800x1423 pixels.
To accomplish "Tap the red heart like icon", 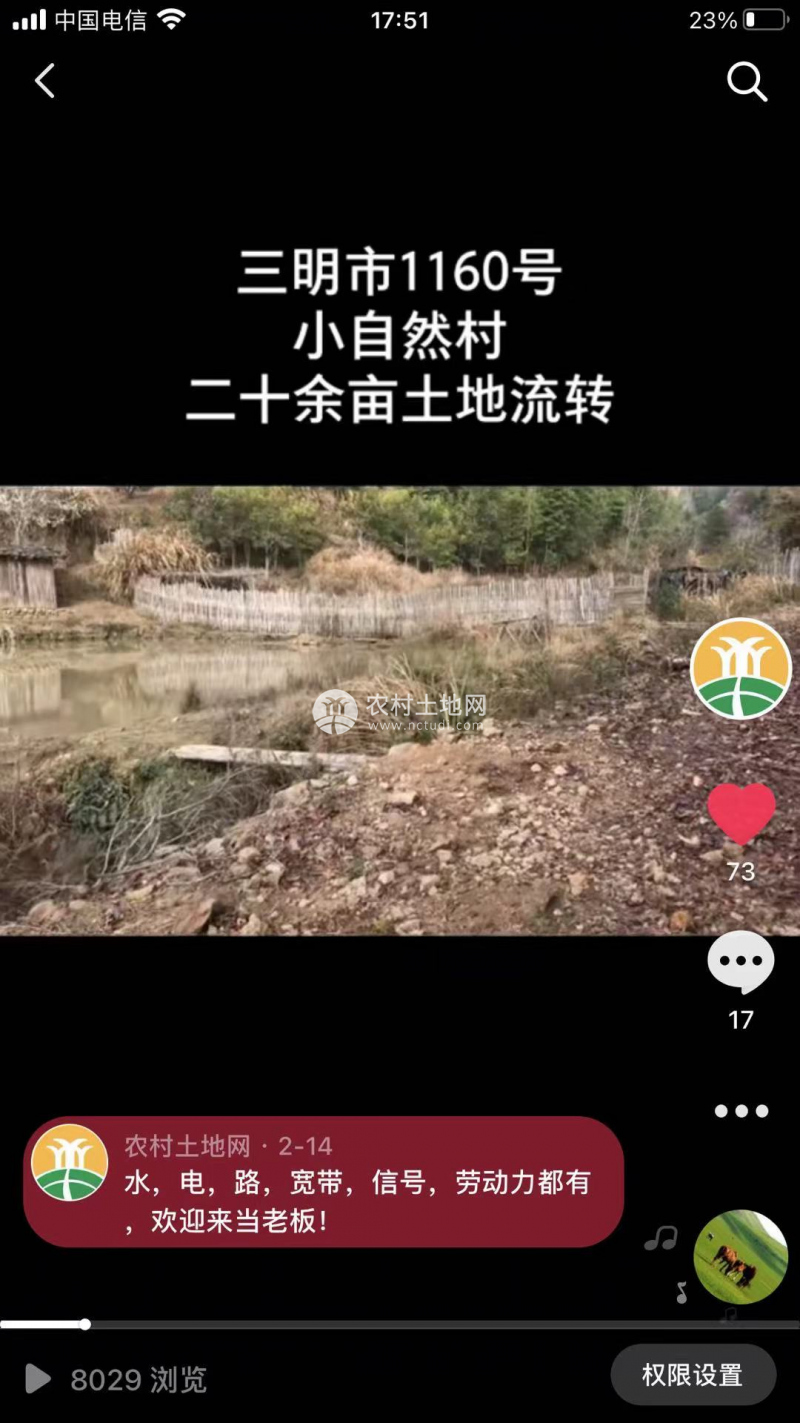I will tap(741, 812).
